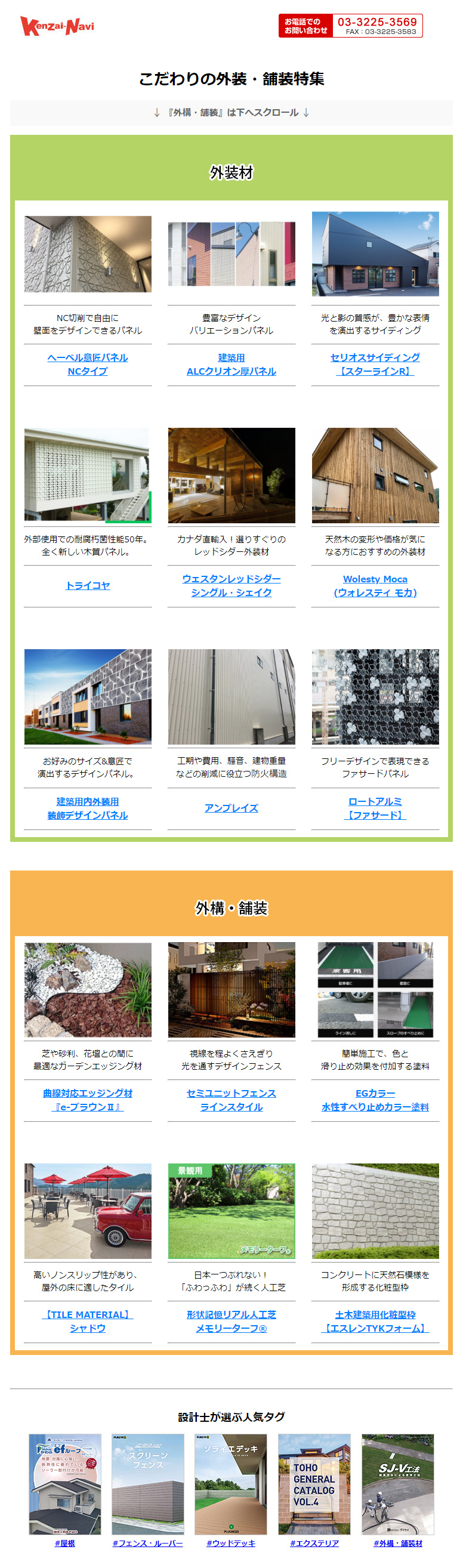Open 建築用 ALCクリオン厚パネル link
Viewport: 463px width, 1568px height.
[231, 364]
